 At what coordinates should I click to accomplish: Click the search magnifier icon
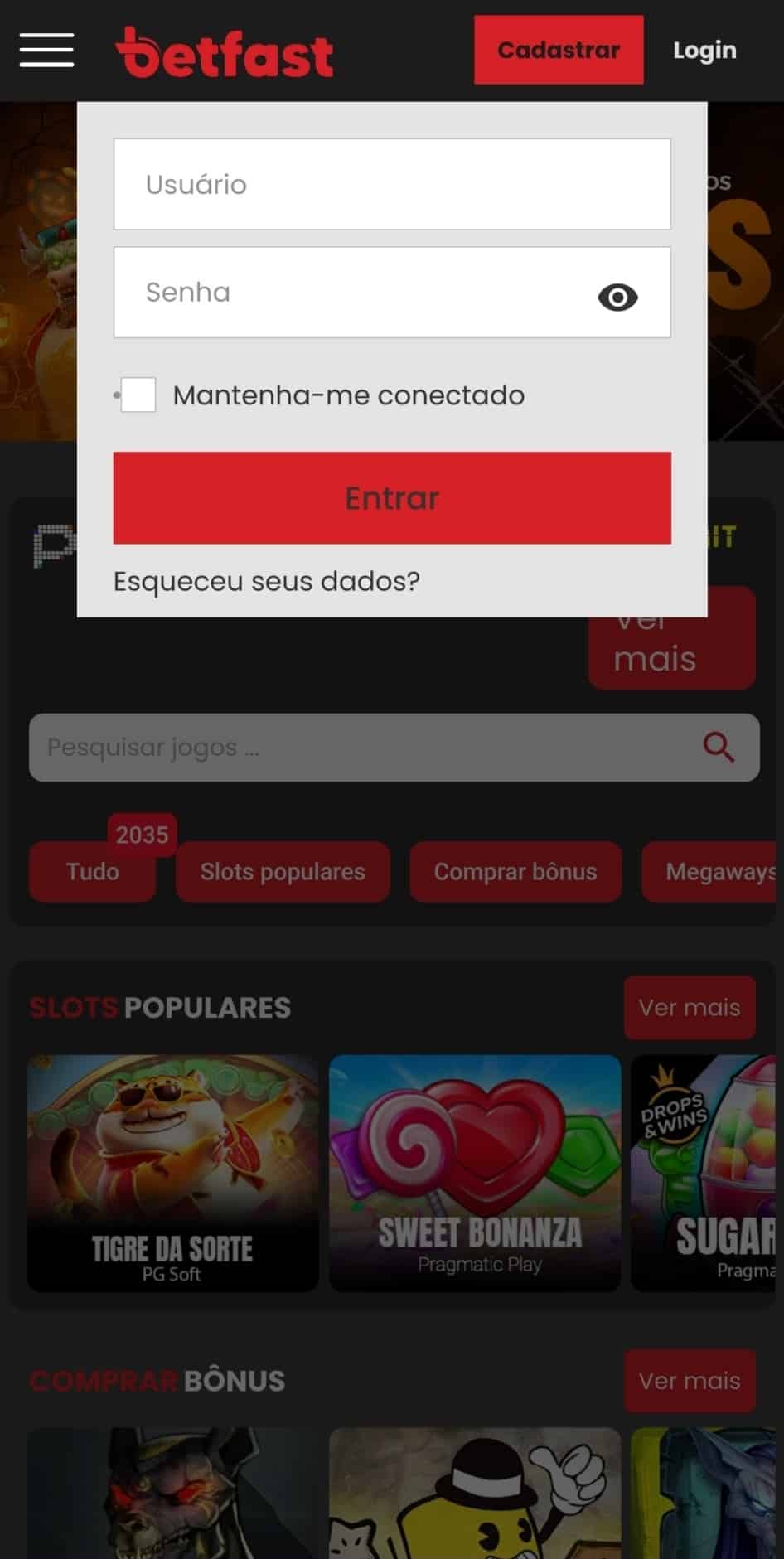coord(718,747)
